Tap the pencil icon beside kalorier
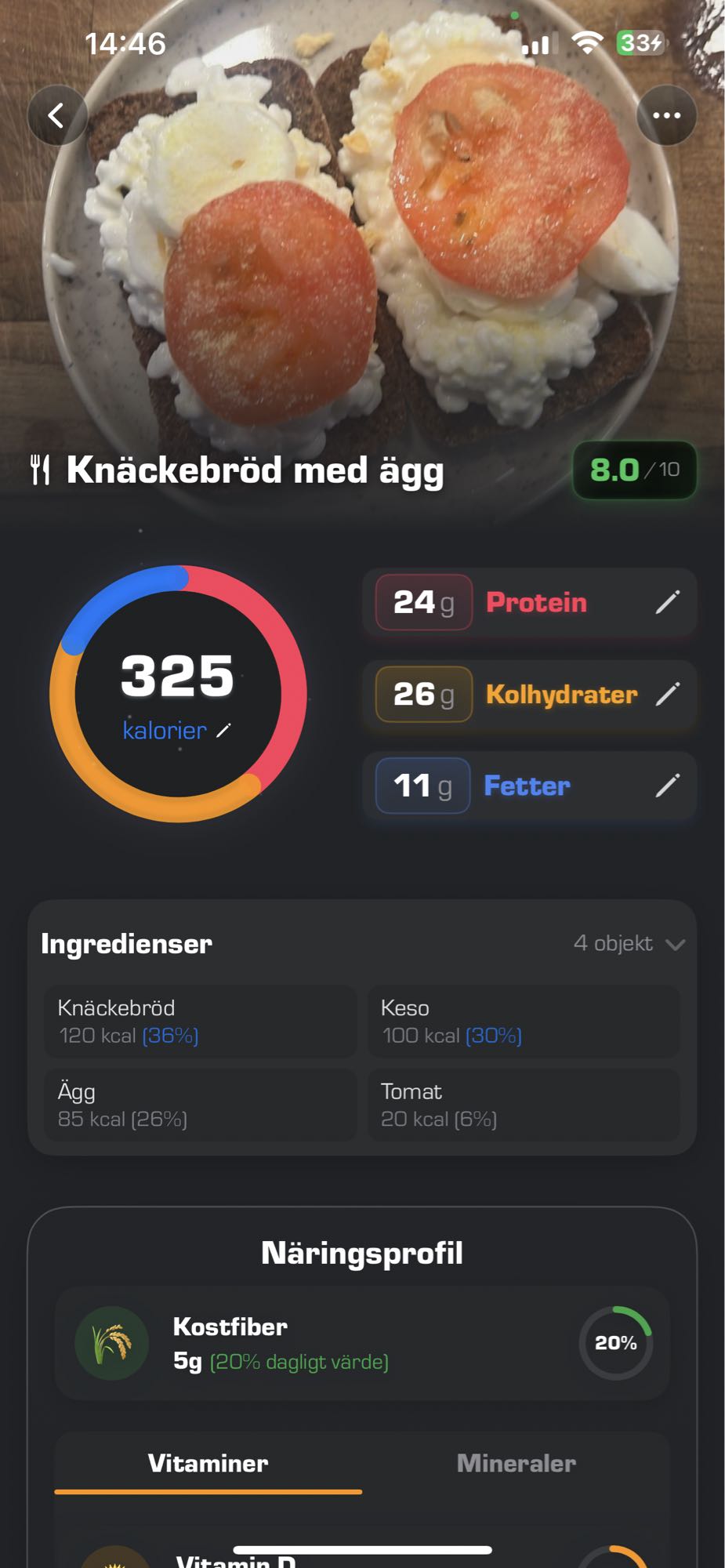The width and height of the screenshot is (725, 1568). pyautogui.click(x=223, y=731)
